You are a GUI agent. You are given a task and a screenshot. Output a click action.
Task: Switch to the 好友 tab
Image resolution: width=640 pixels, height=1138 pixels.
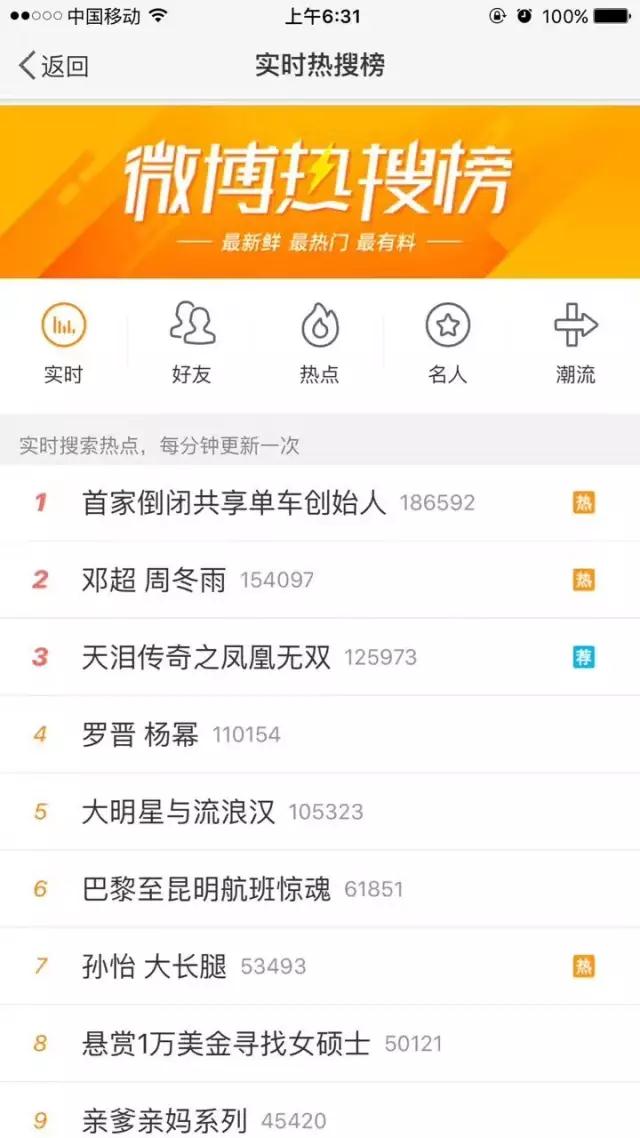point(192,344)
